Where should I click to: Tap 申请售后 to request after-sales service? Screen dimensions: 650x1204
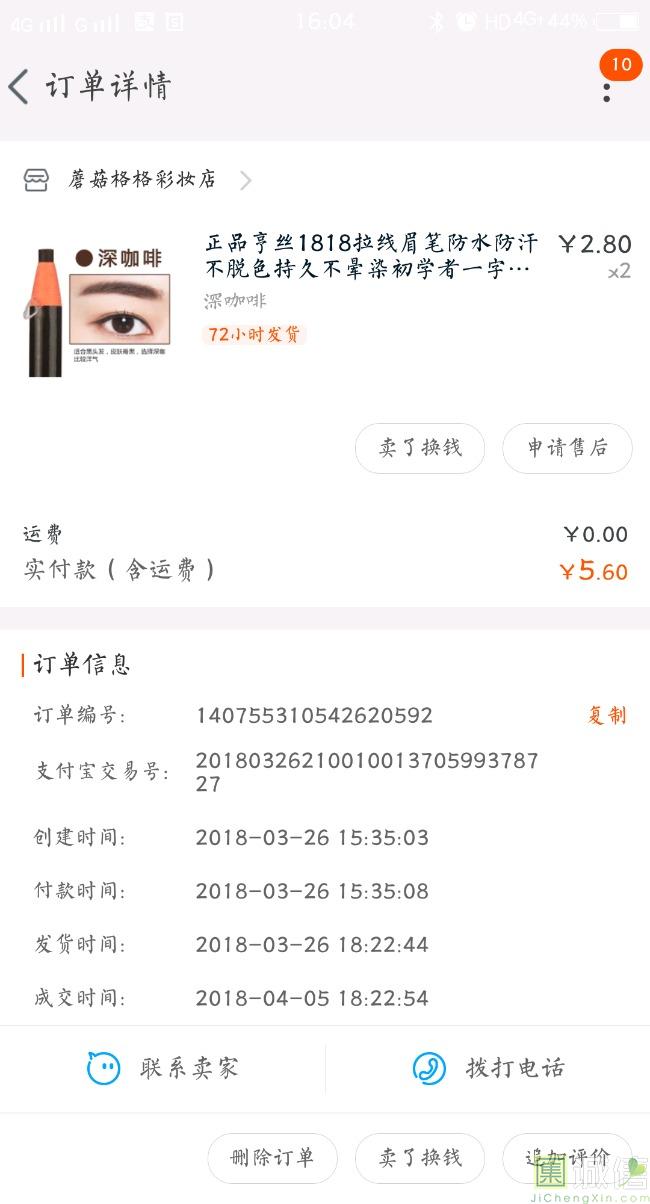567,448
